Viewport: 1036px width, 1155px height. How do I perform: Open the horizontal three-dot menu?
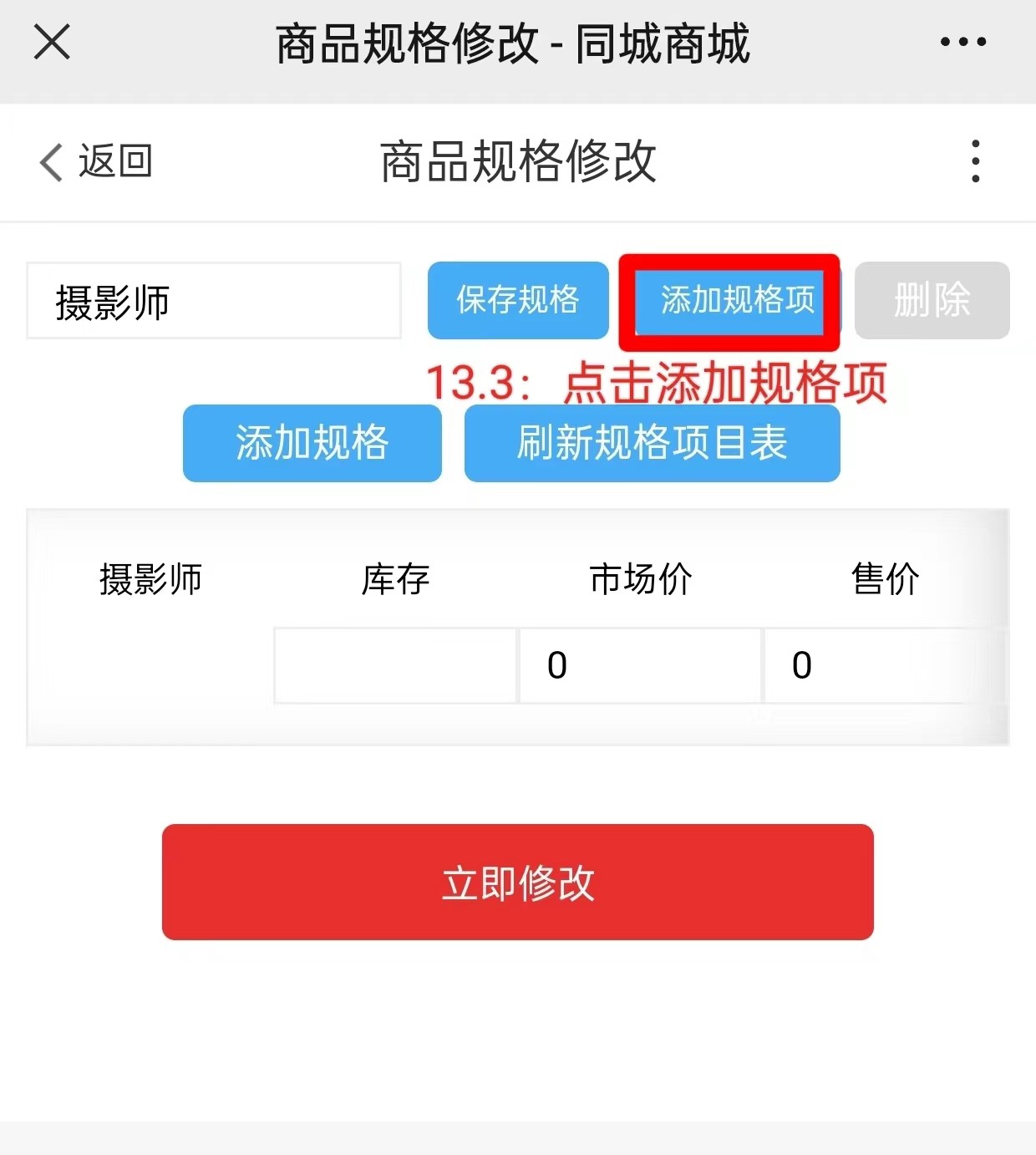point(962,42)
